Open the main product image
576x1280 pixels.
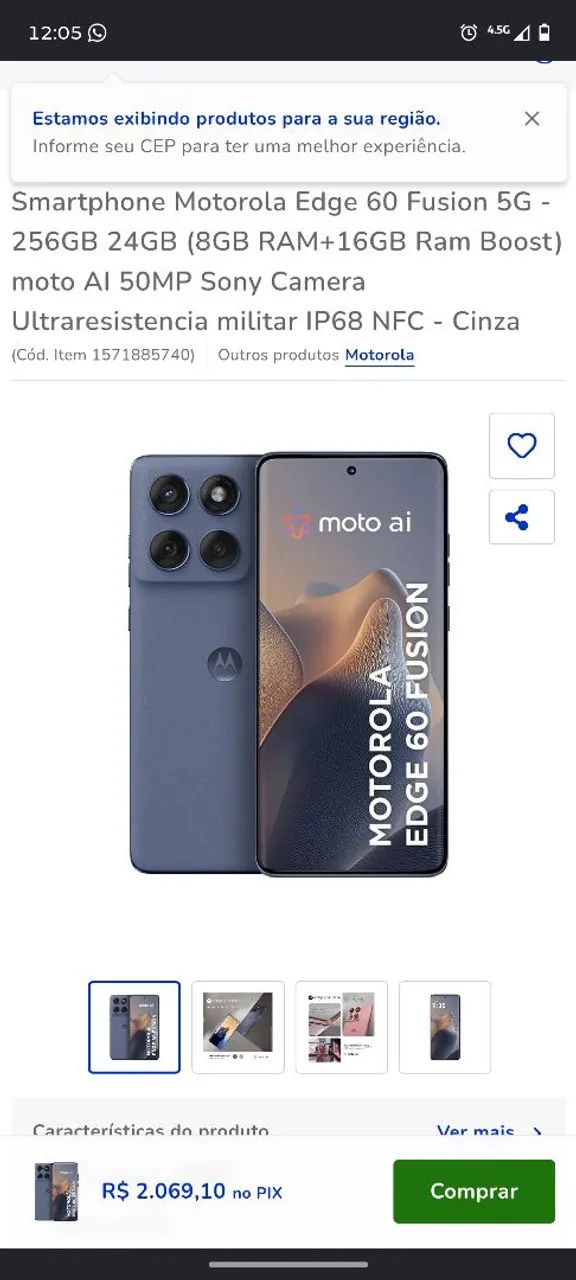coord(288,665)
